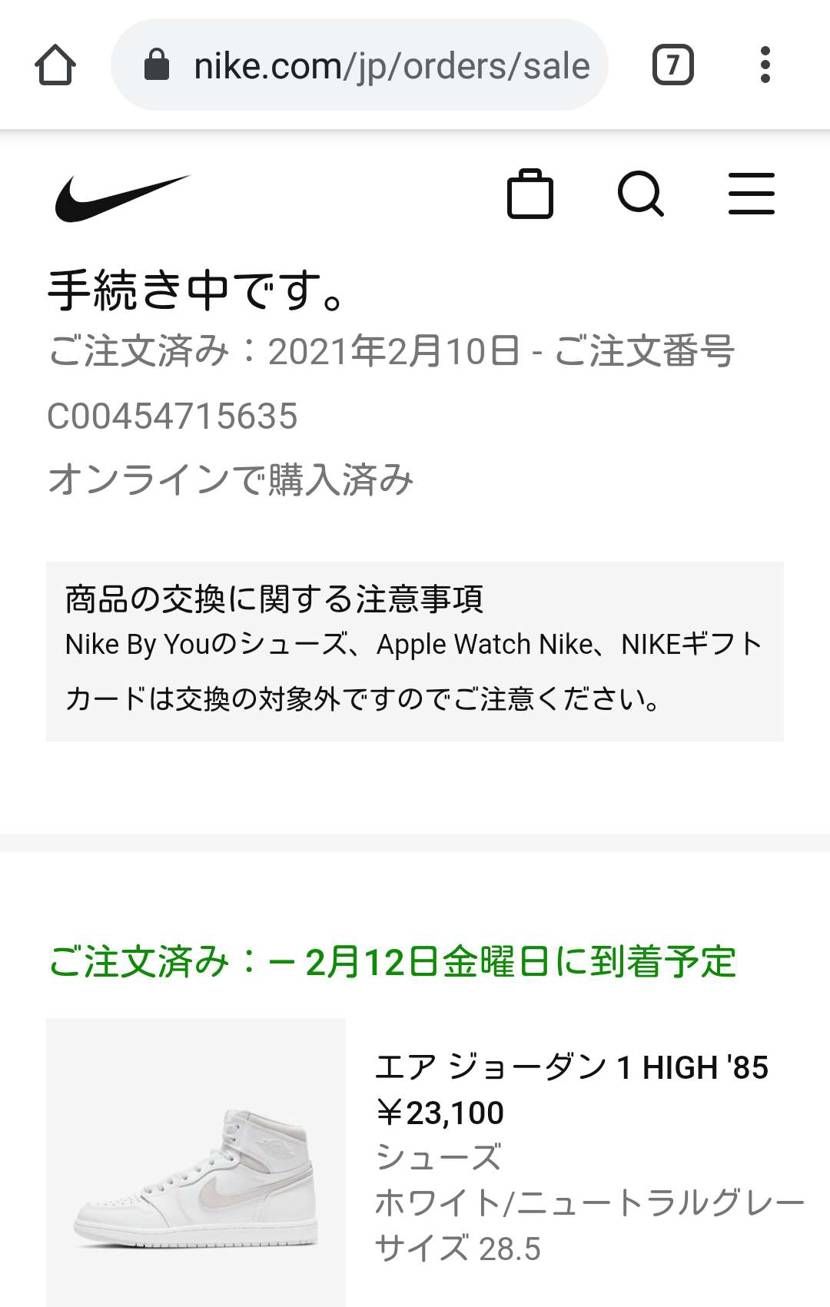830x1307 pixels.
Task: Open the Nike search function
Action: point(641,194)
